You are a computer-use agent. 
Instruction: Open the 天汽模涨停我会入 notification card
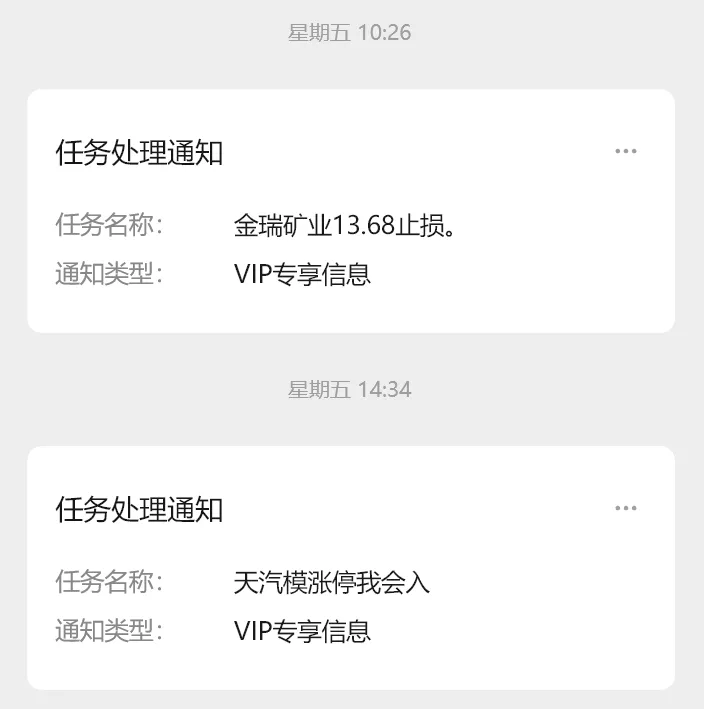350,582
